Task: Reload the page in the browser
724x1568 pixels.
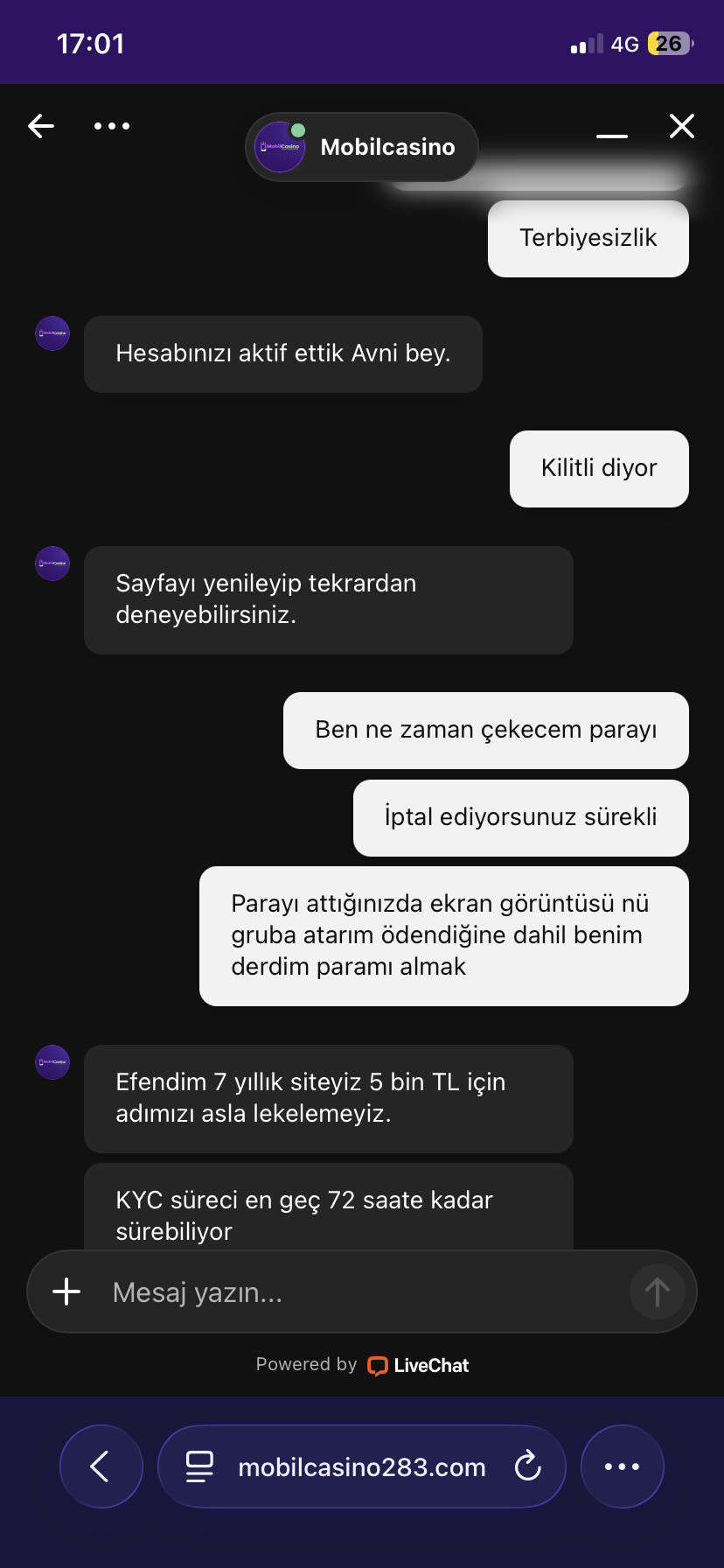Action: pyautogui.click(x=527, y=1466)
